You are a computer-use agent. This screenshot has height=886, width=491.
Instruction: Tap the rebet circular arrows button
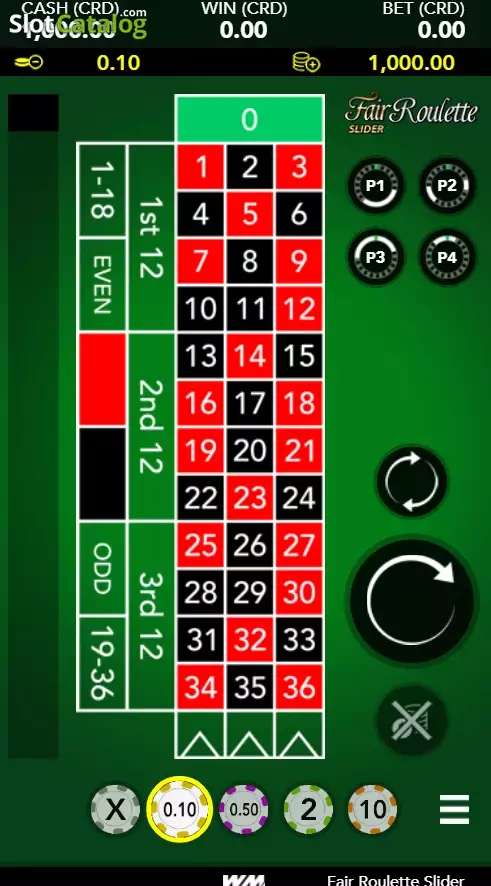[x=412, y=481]
